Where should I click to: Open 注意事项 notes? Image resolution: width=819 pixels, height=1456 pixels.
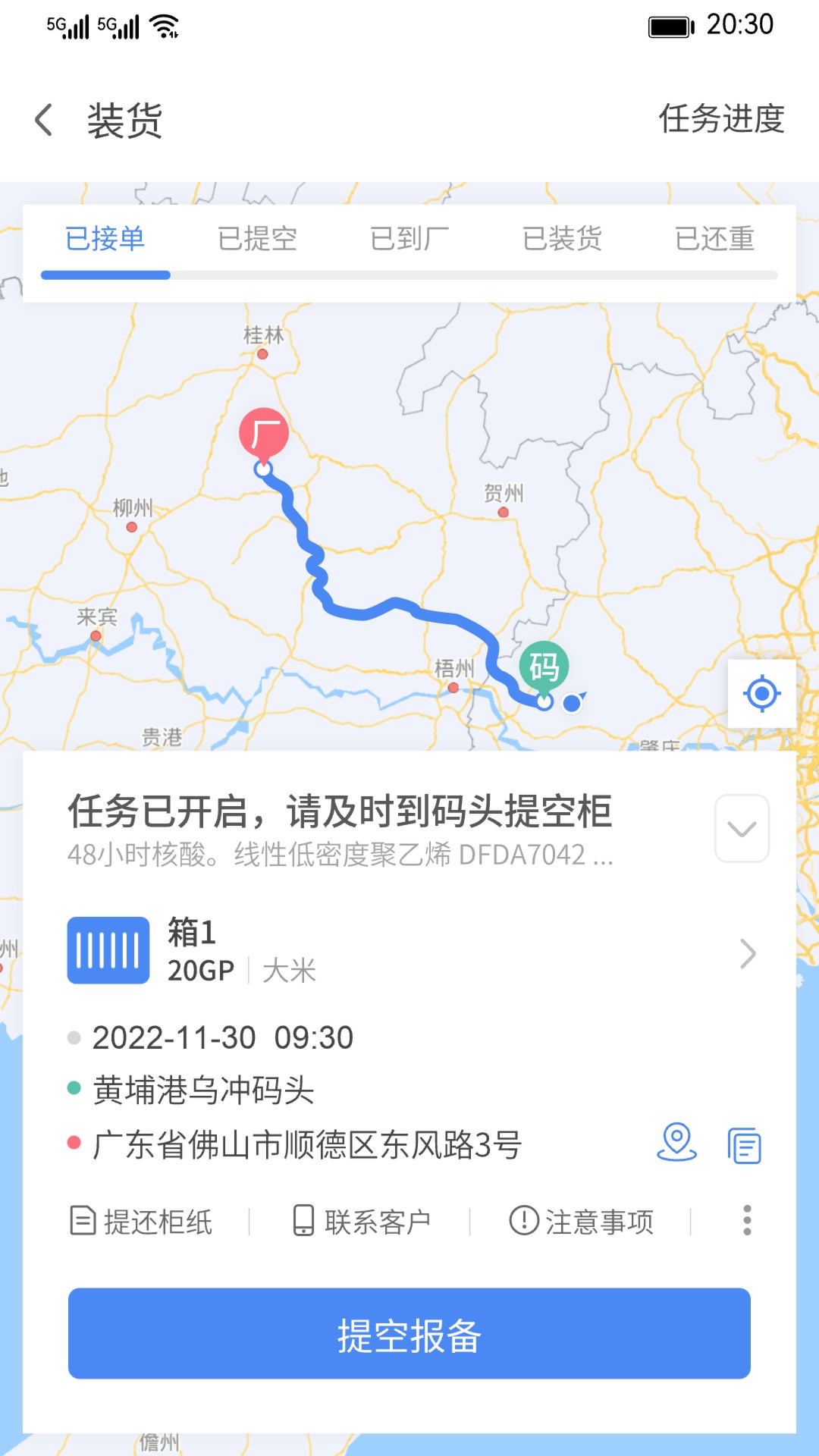[x=582, y=1221]
